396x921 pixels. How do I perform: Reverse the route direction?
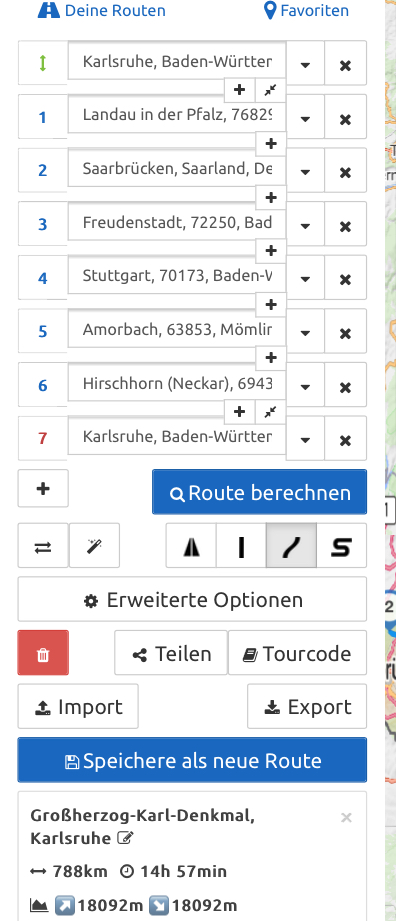click(43, 546)
